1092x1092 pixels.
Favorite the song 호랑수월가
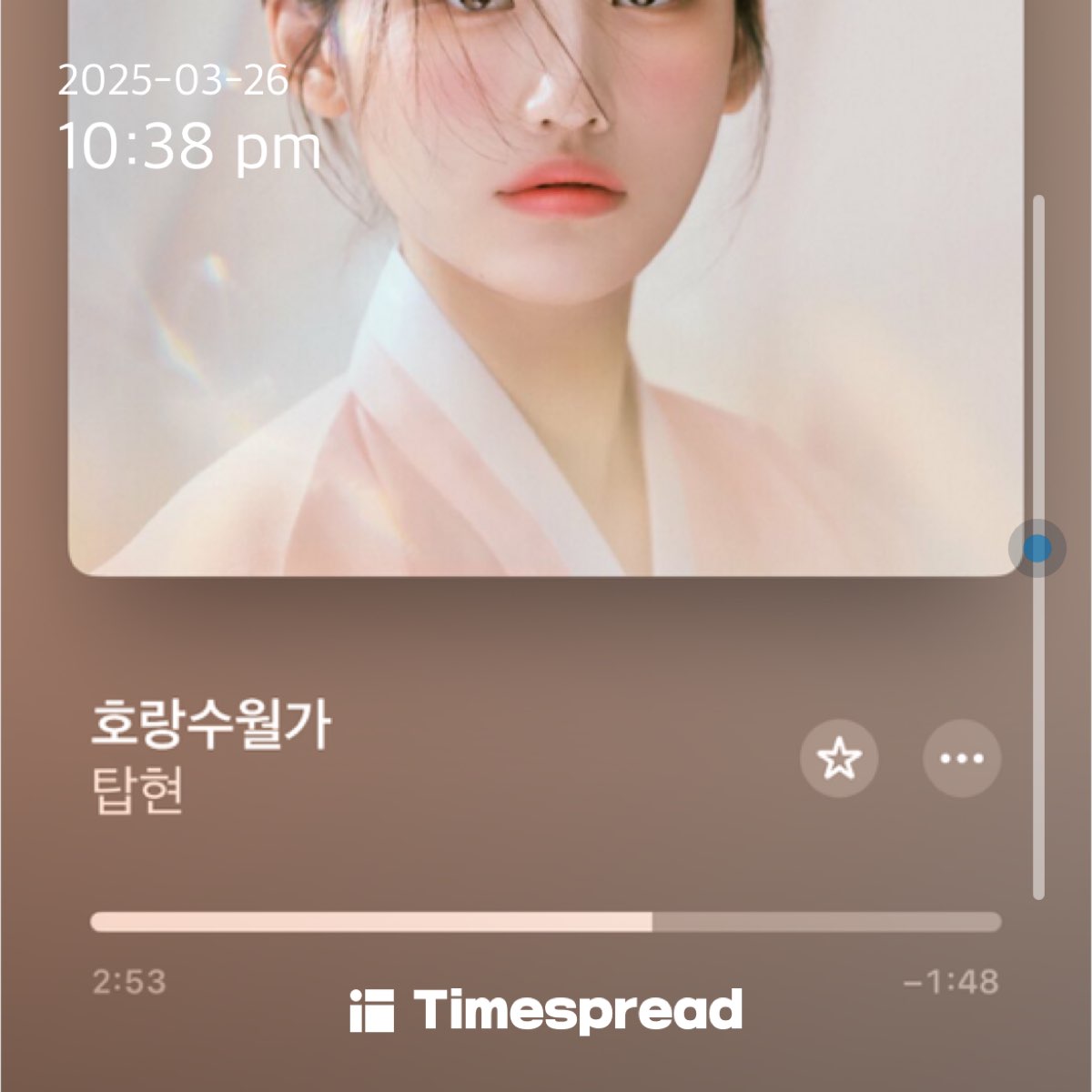pos(838,758)
